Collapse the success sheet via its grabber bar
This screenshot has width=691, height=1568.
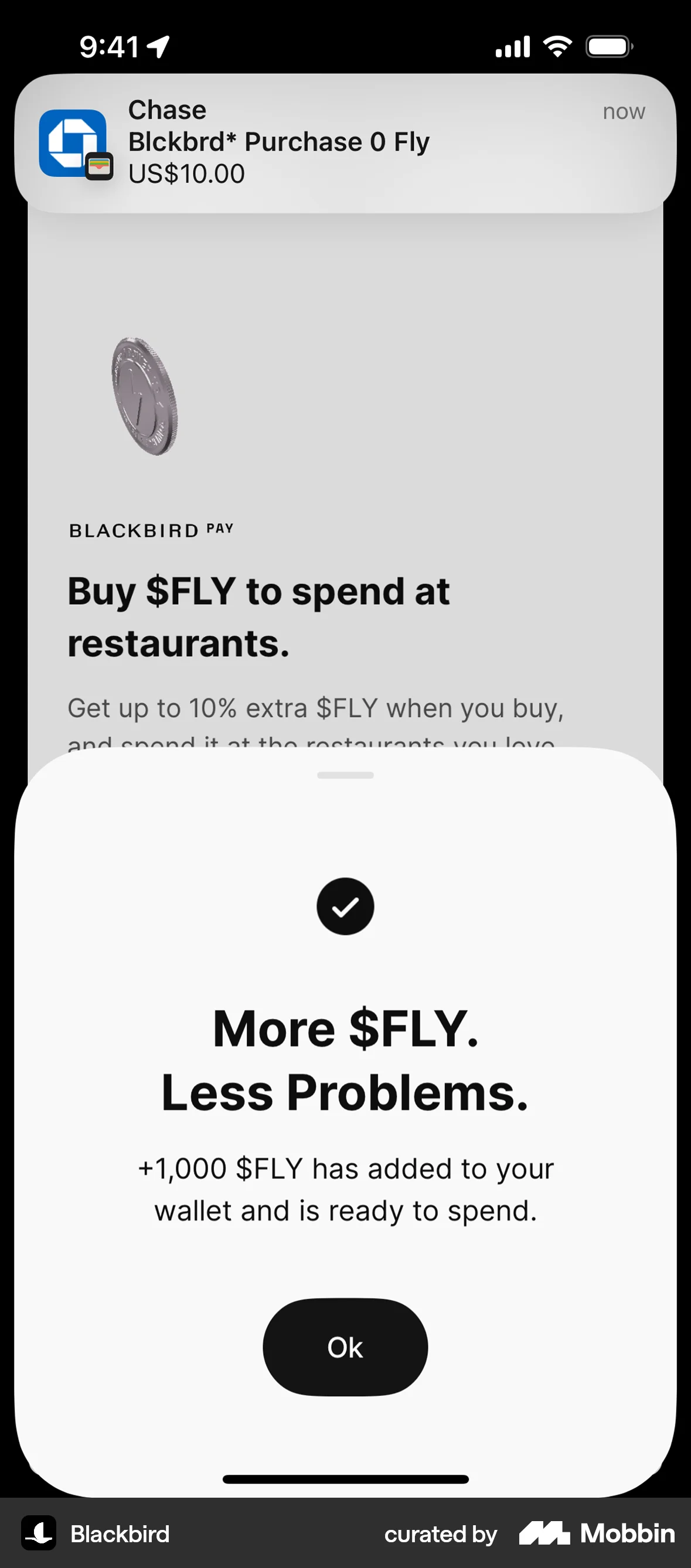pyautogui.click(x=345, y=775)
